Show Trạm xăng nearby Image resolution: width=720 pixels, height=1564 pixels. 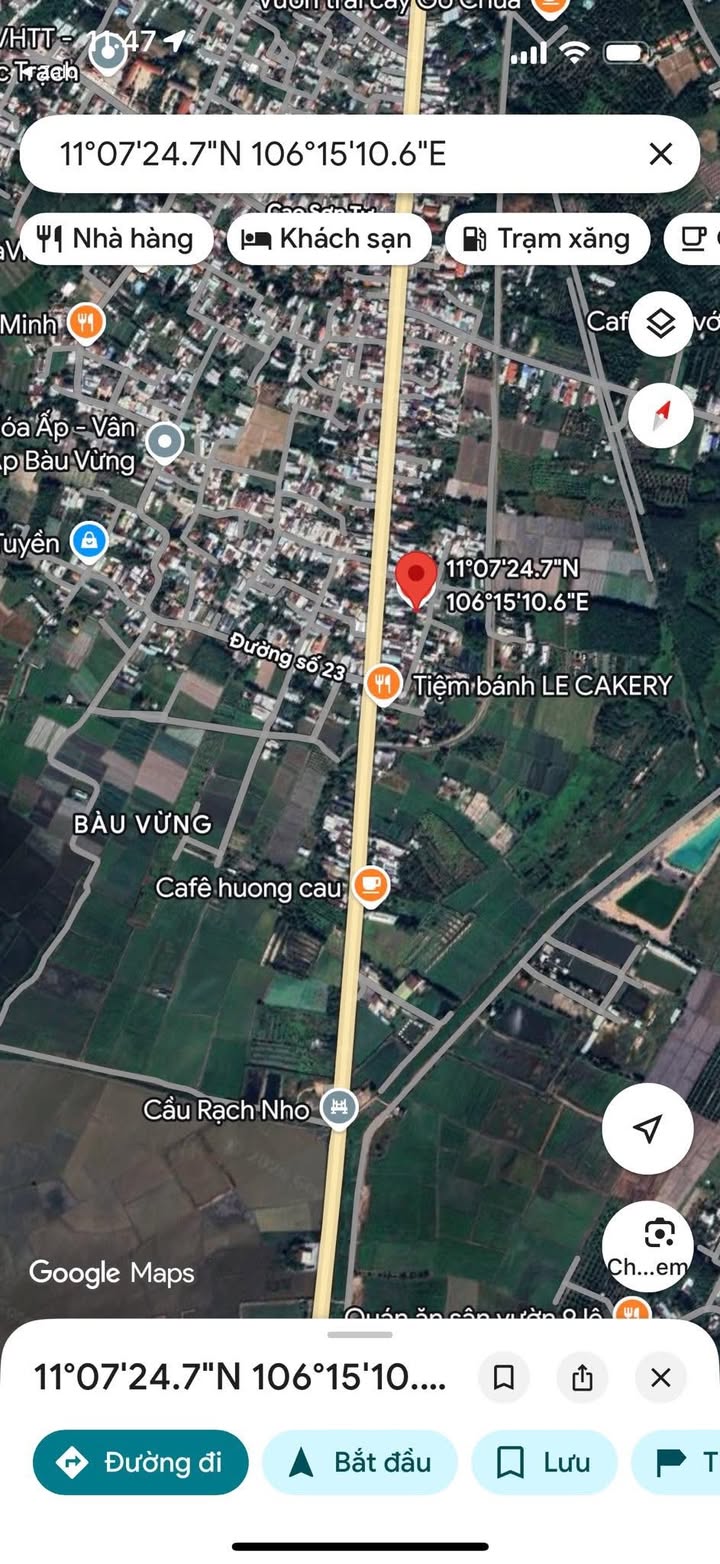547,239
